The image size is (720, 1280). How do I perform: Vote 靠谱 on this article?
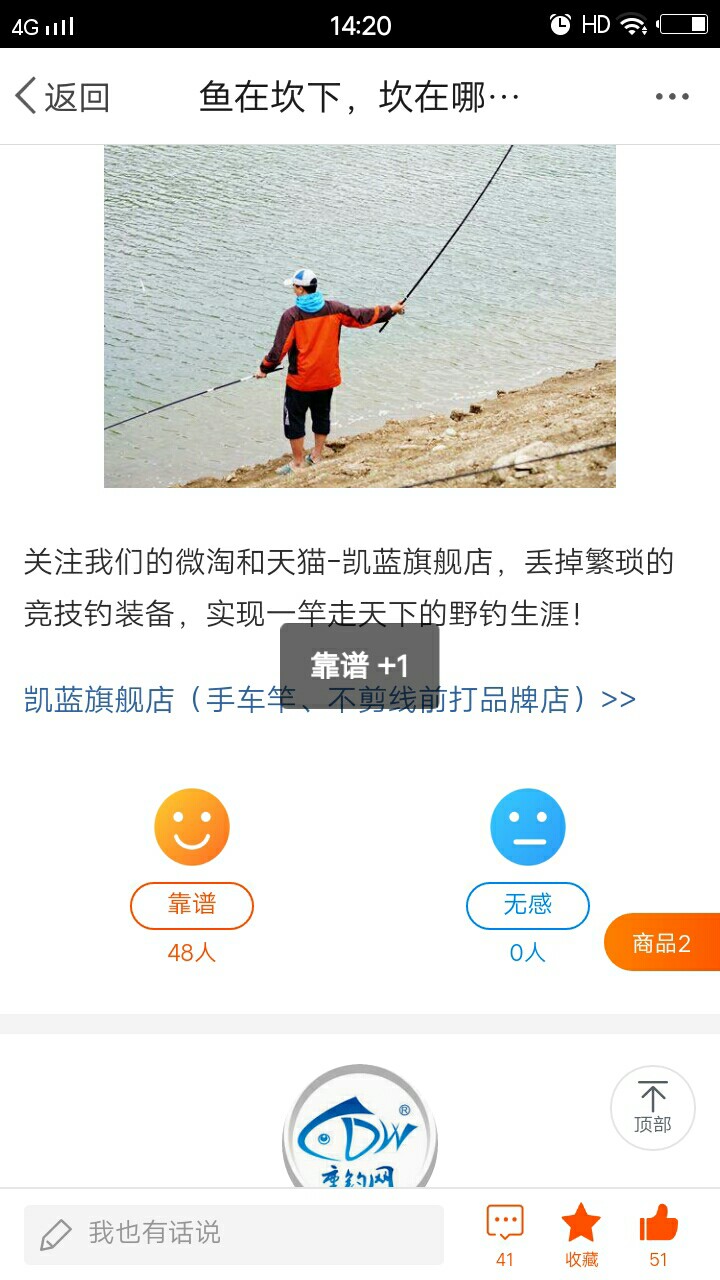[x=191, y=906]
